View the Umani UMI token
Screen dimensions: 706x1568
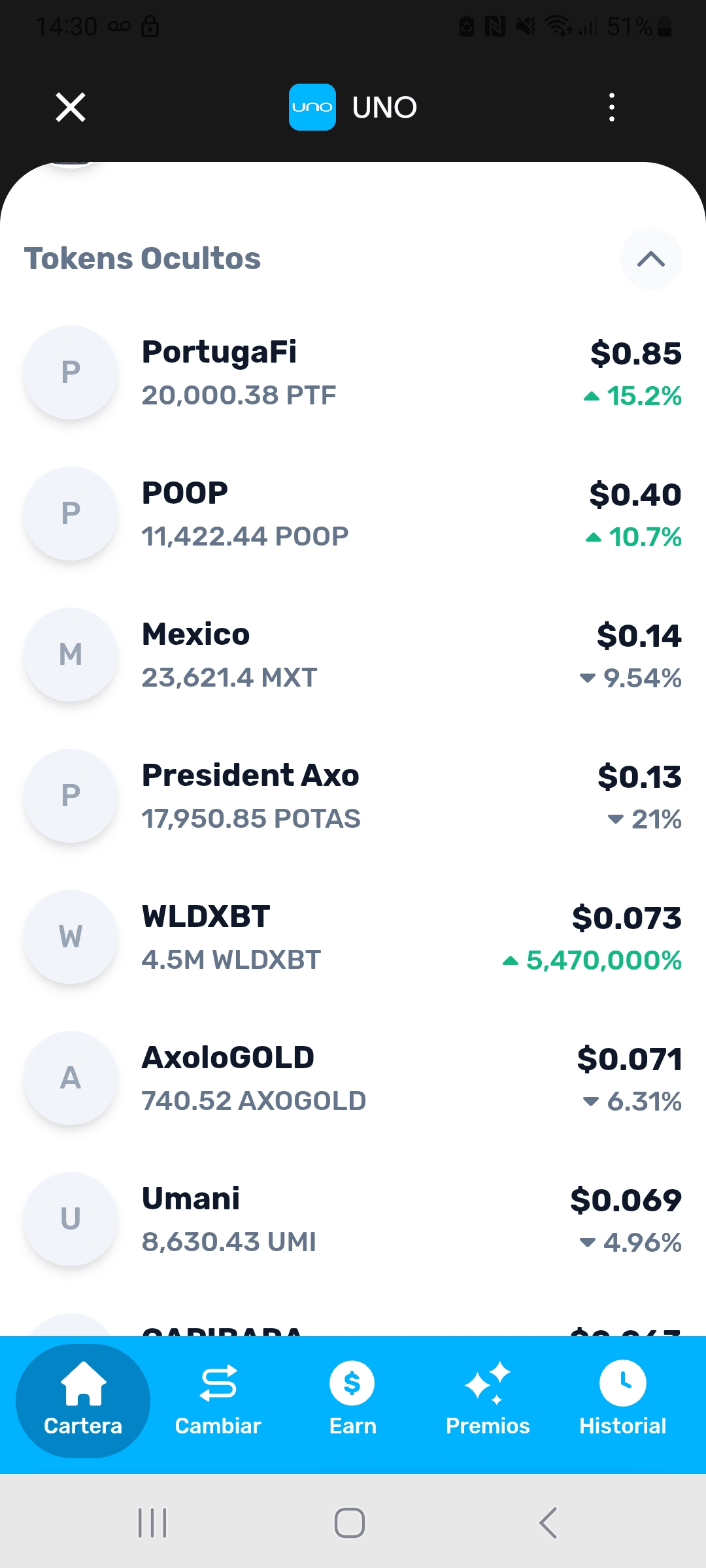[x=353, y=1220]
